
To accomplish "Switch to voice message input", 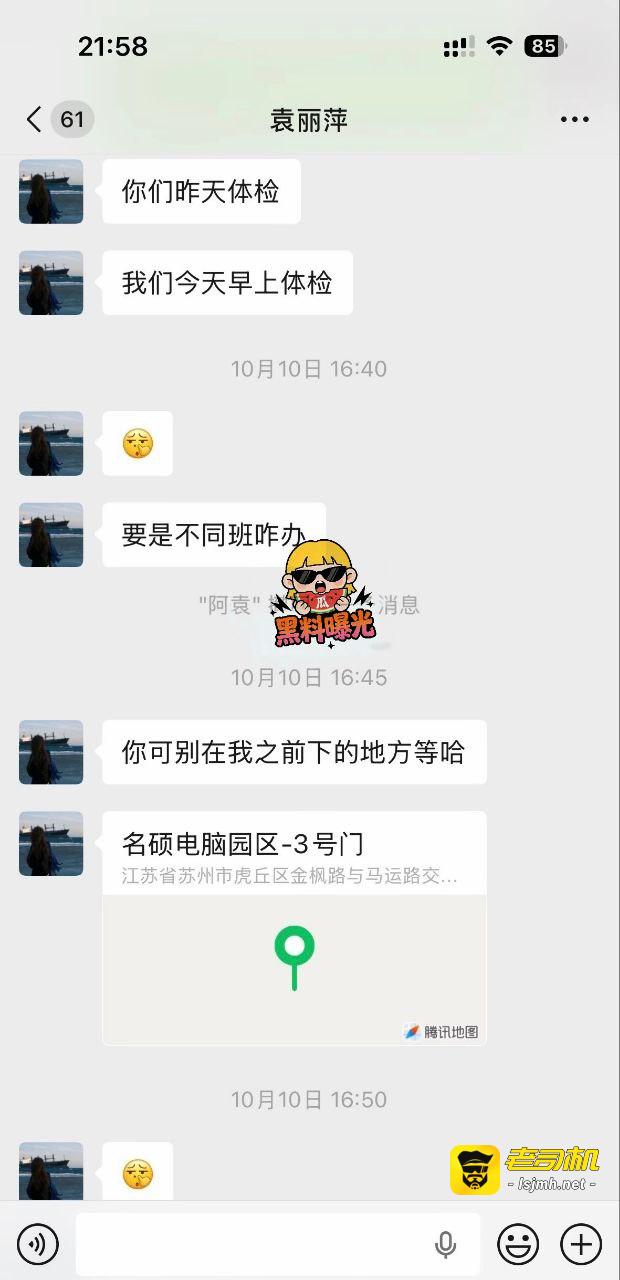I will 38,1245.
